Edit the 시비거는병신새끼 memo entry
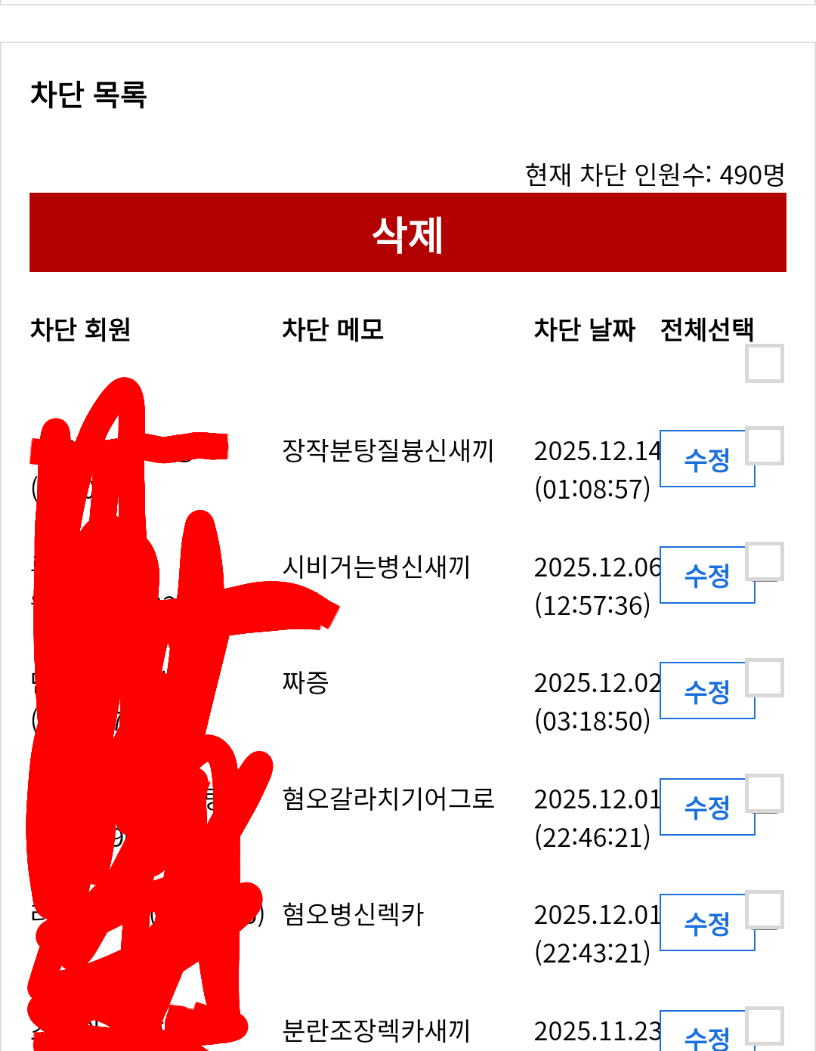This screenshot has width=816, height=1051. [707, 575]
